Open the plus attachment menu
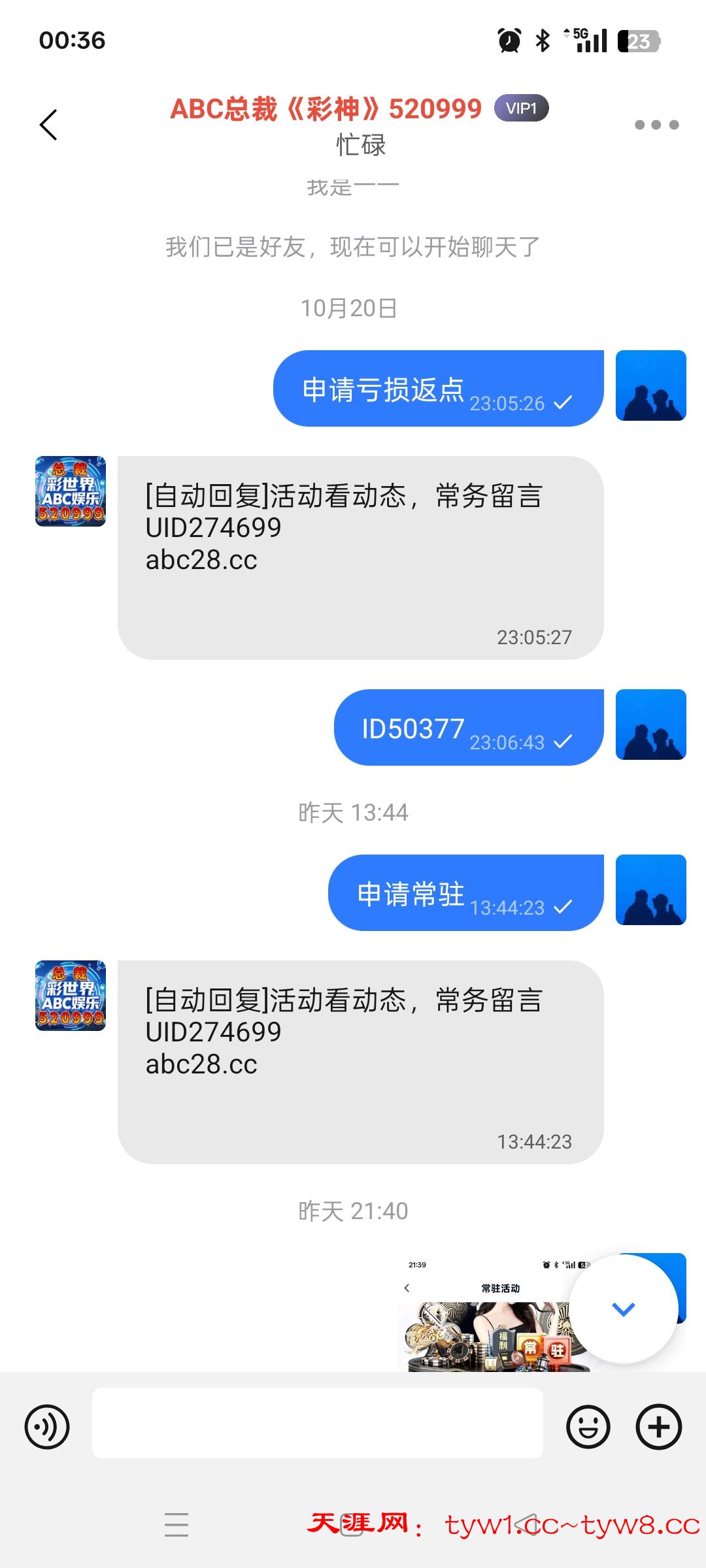 pos(659,1427)
